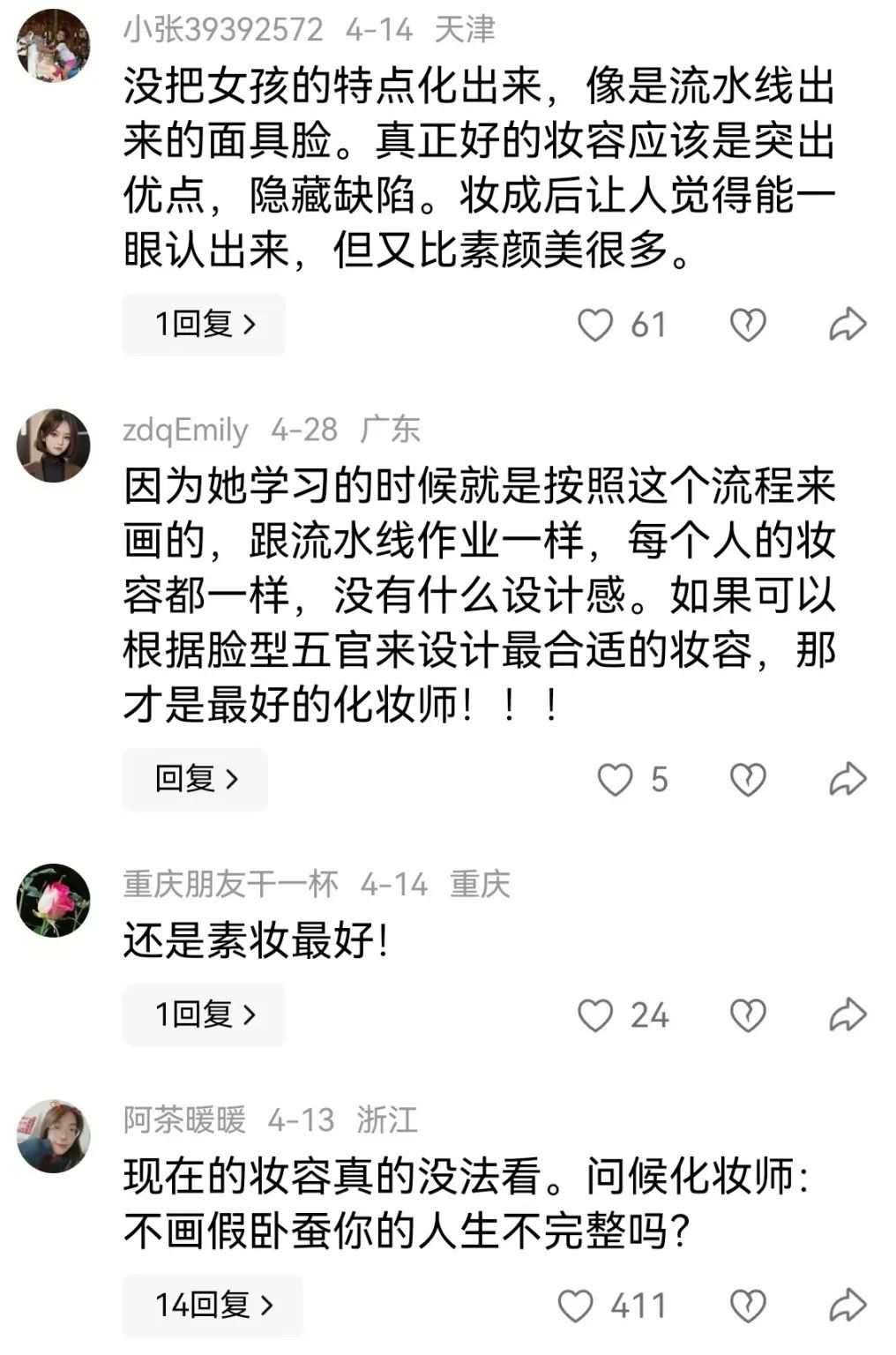This screenshot has width=896, height=1355.
Task: Dislike 小张39392572's comment
Action: (x=748, y=326)
